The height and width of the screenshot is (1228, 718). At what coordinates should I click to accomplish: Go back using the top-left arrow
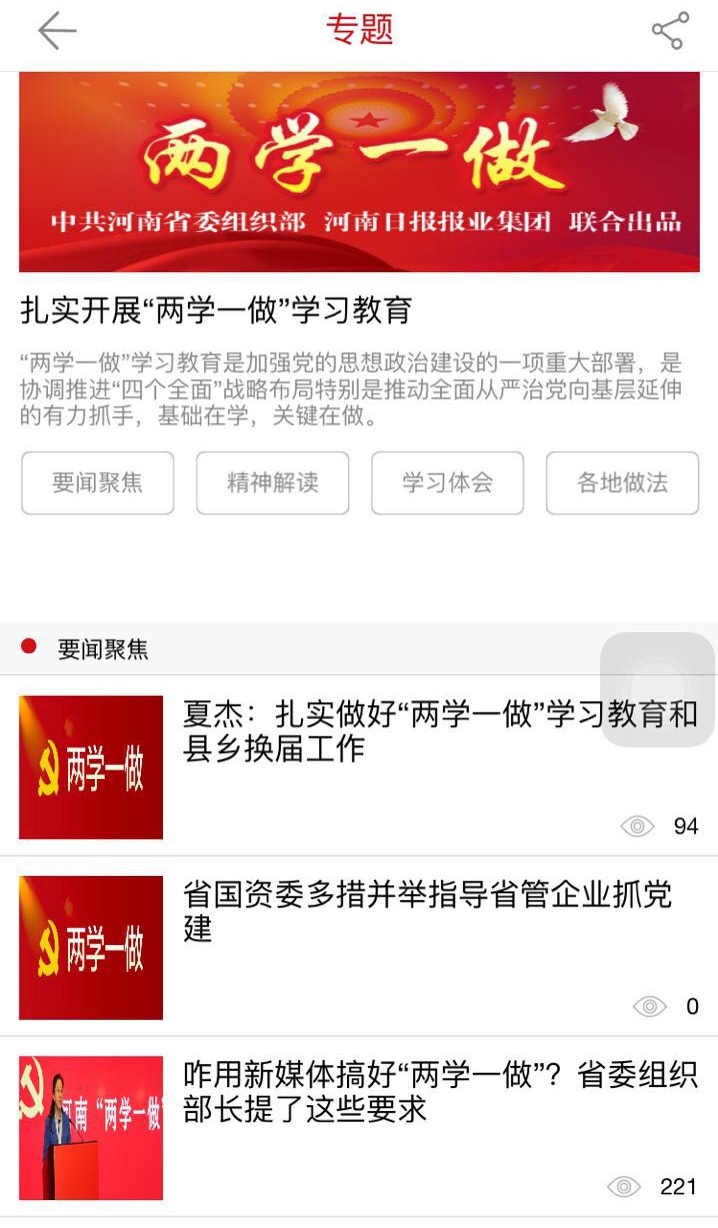[57, 32]
